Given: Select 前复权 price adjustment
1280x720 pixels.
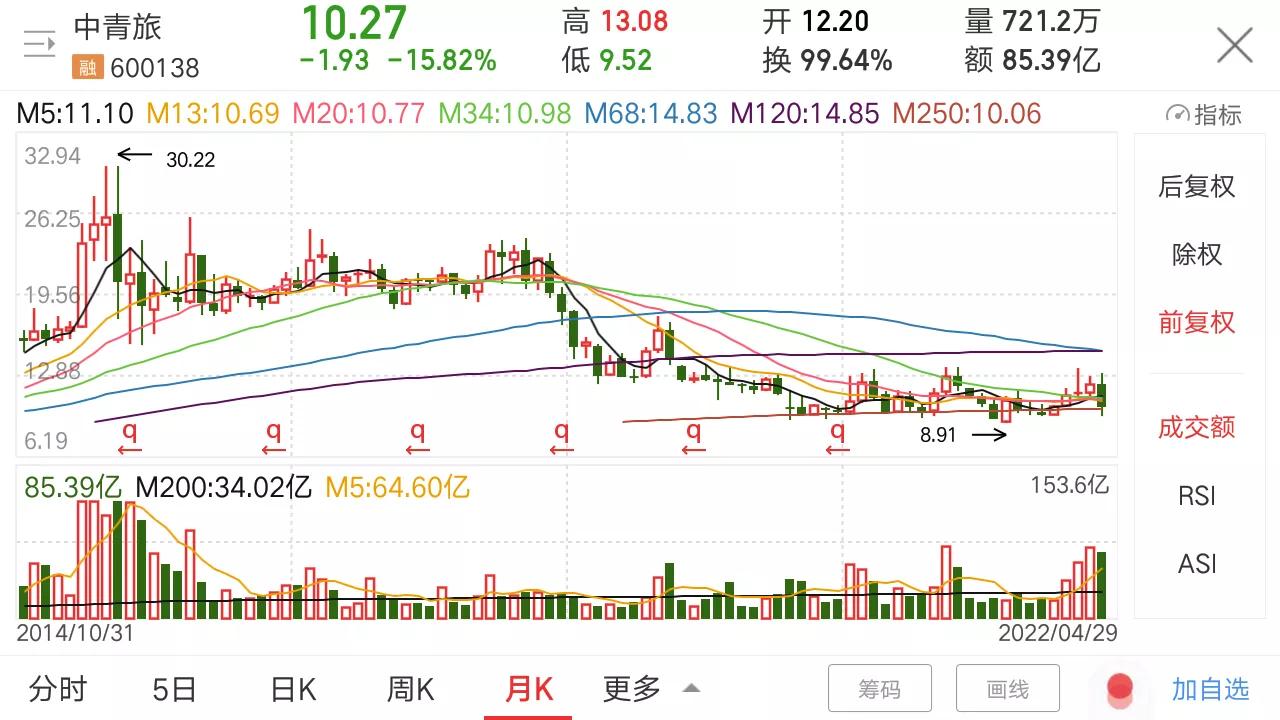Looking at the screenshot, I should (1196, 323).
